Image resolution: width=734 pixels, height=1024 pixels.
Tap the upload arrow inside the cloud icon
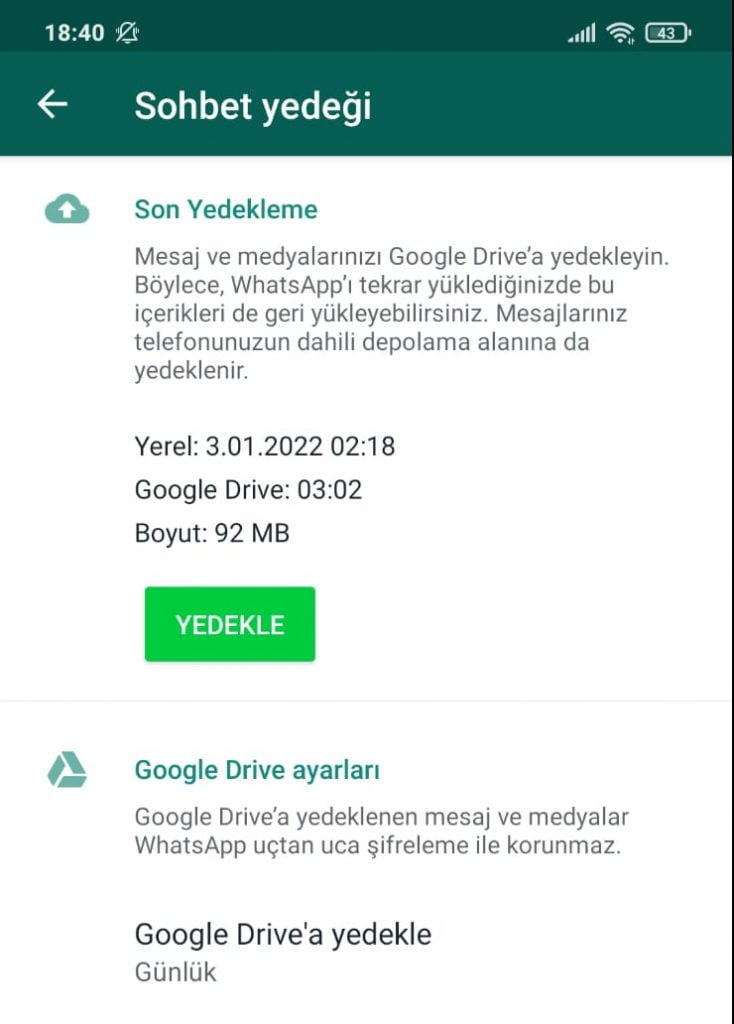pyautogui.click(x=65, y=210)
